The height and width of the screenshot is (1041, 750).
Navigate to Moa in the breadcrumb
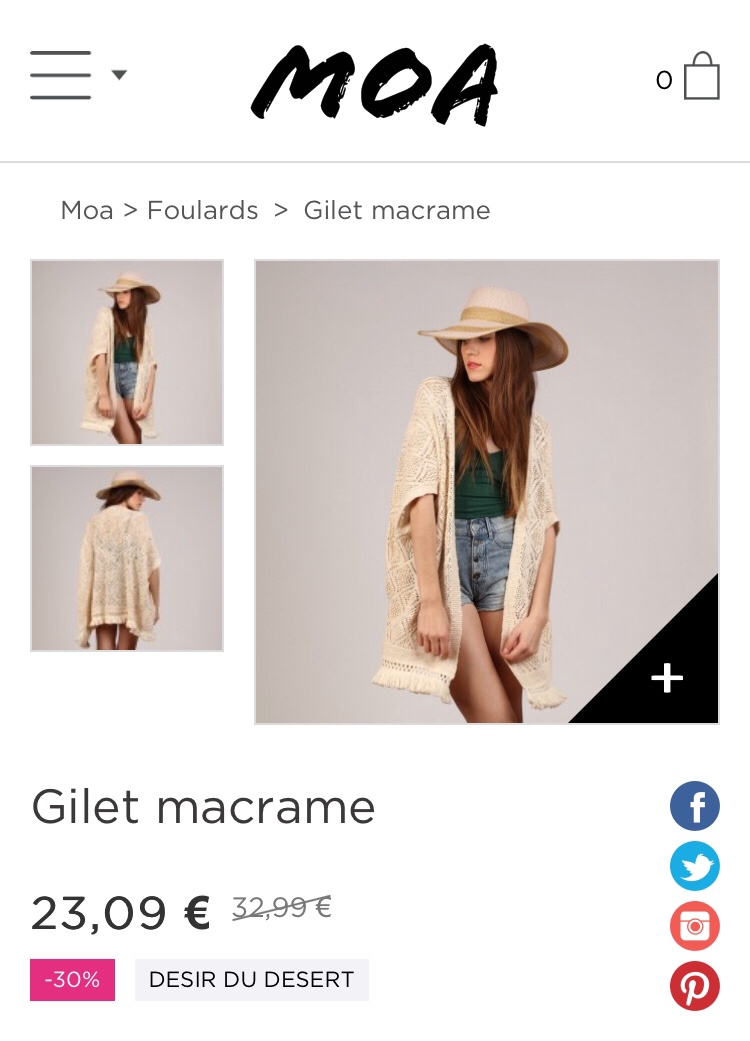point(86,210)
